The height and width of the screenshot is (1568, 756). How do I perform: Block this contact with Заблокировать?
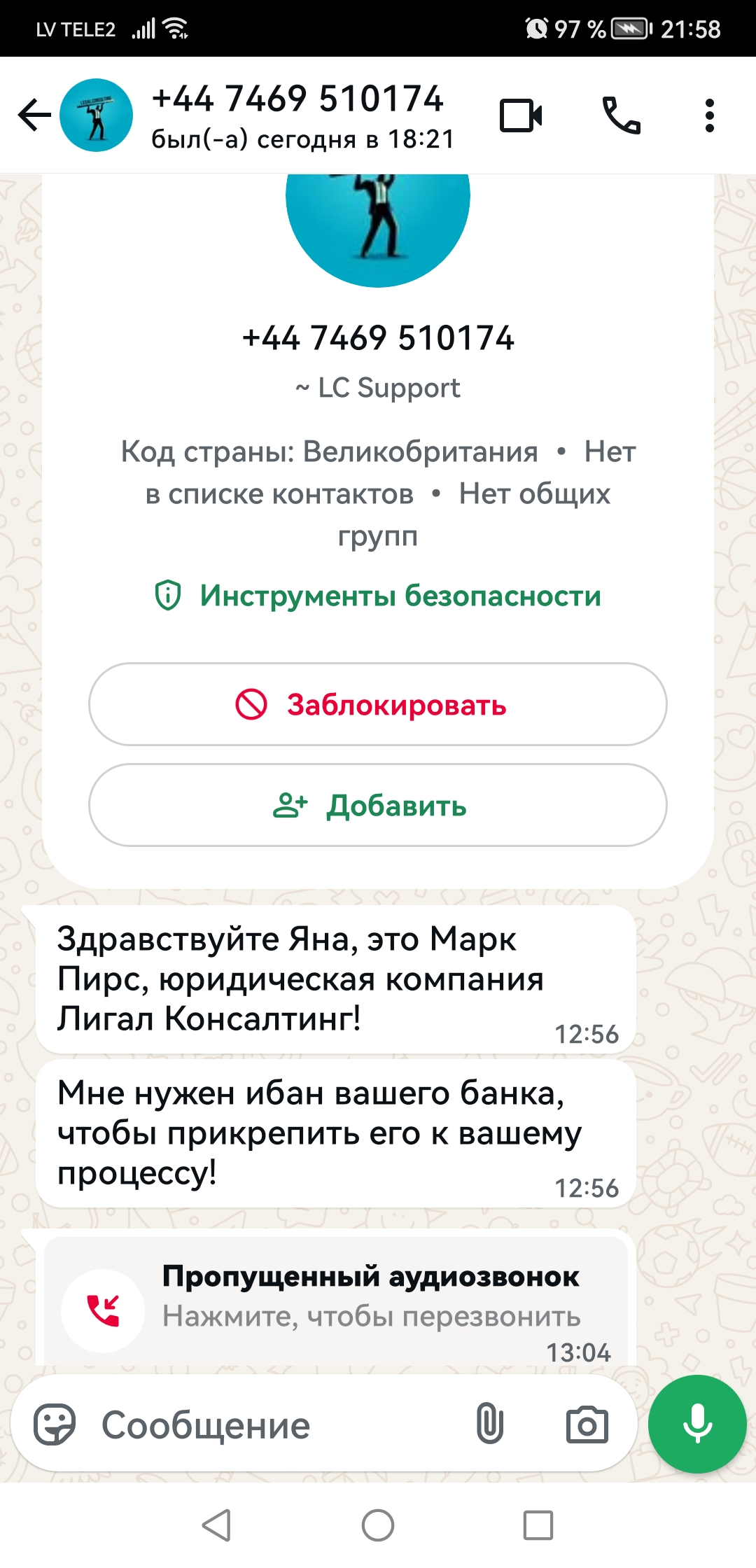tap(378, 704)
